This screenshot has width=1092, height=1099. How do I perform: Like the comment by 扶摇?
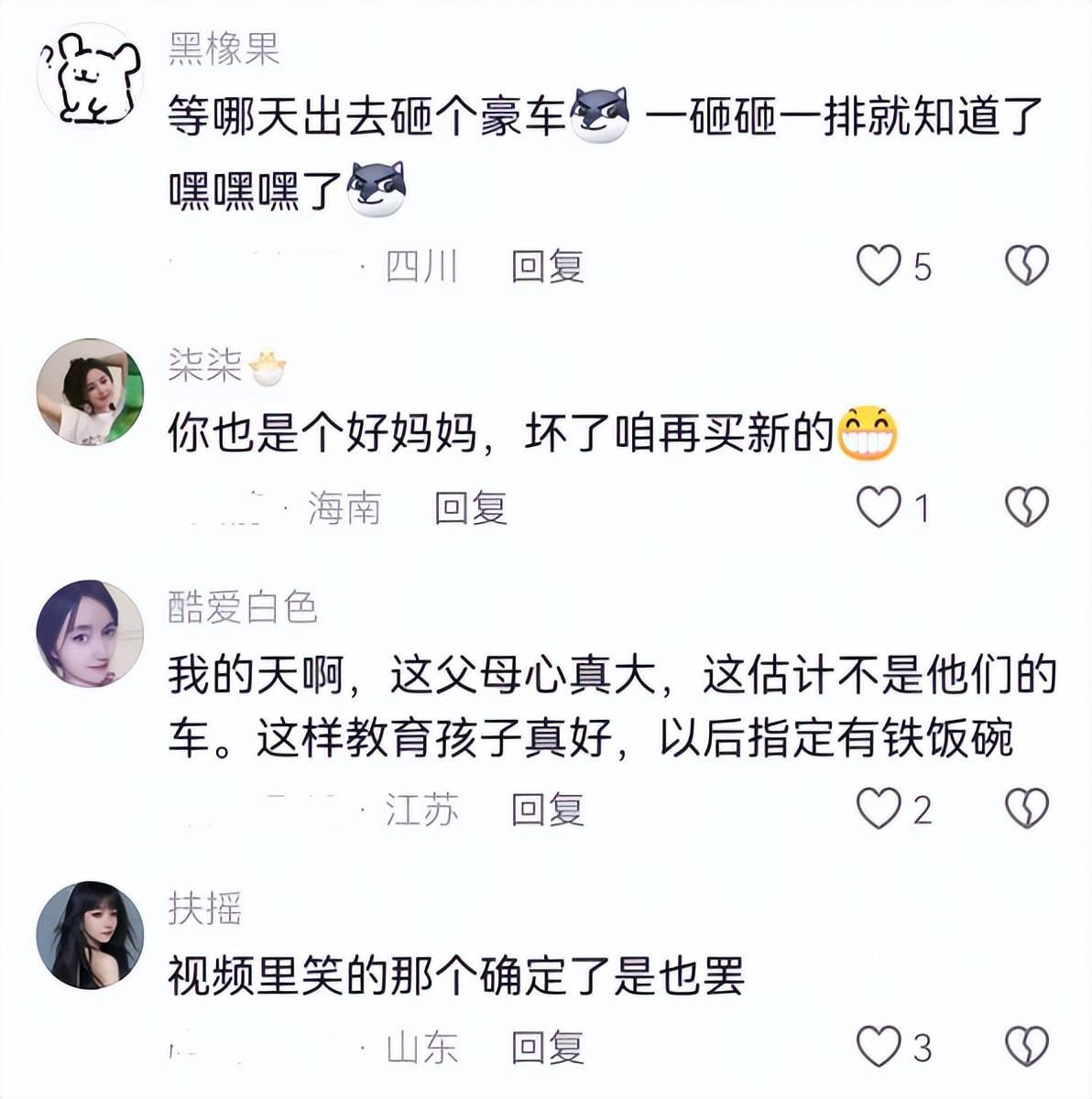click(879, 1047)
